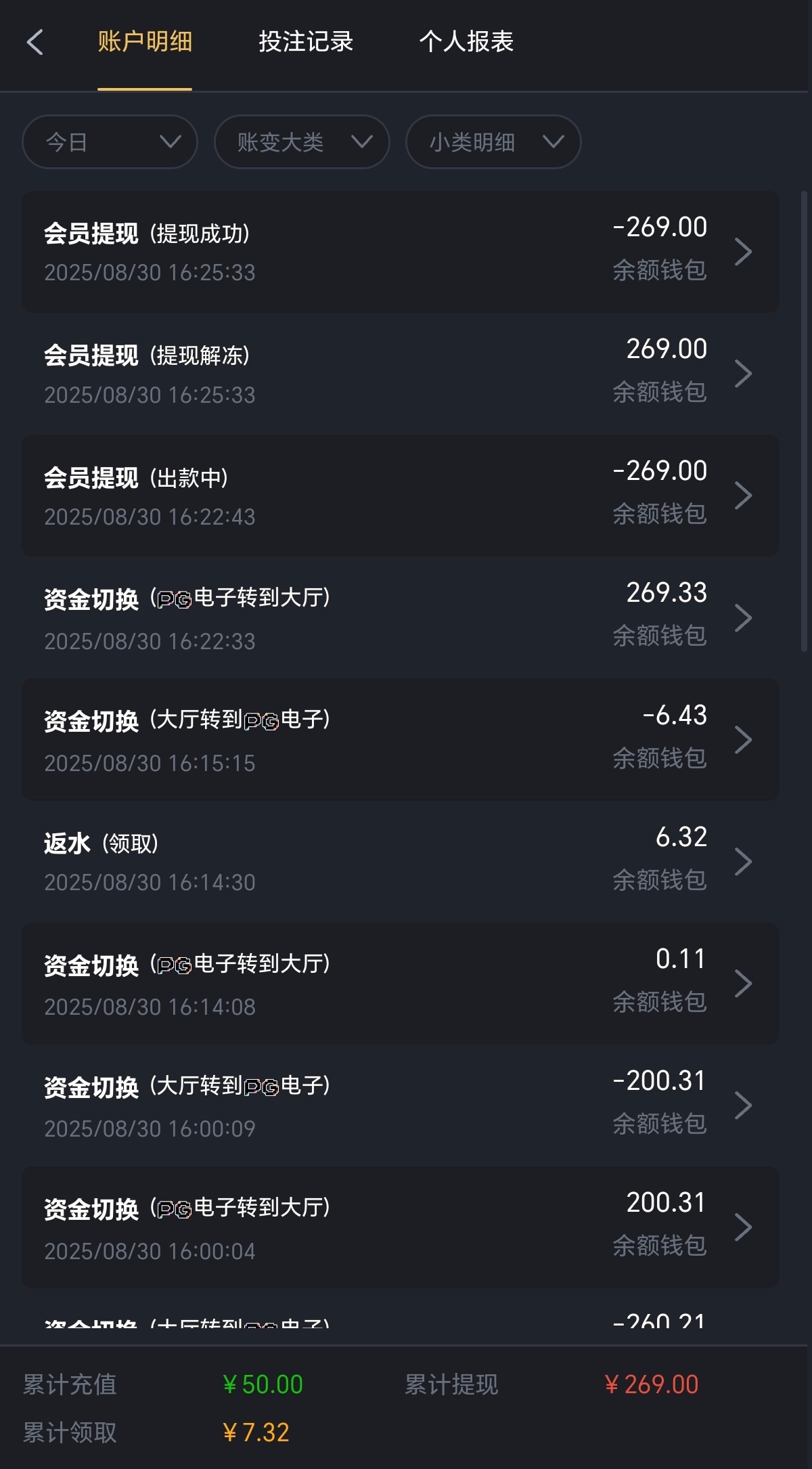Switch to the 个人报表 tab
This screenshot has height=1469, width=812.
point(466,42)
